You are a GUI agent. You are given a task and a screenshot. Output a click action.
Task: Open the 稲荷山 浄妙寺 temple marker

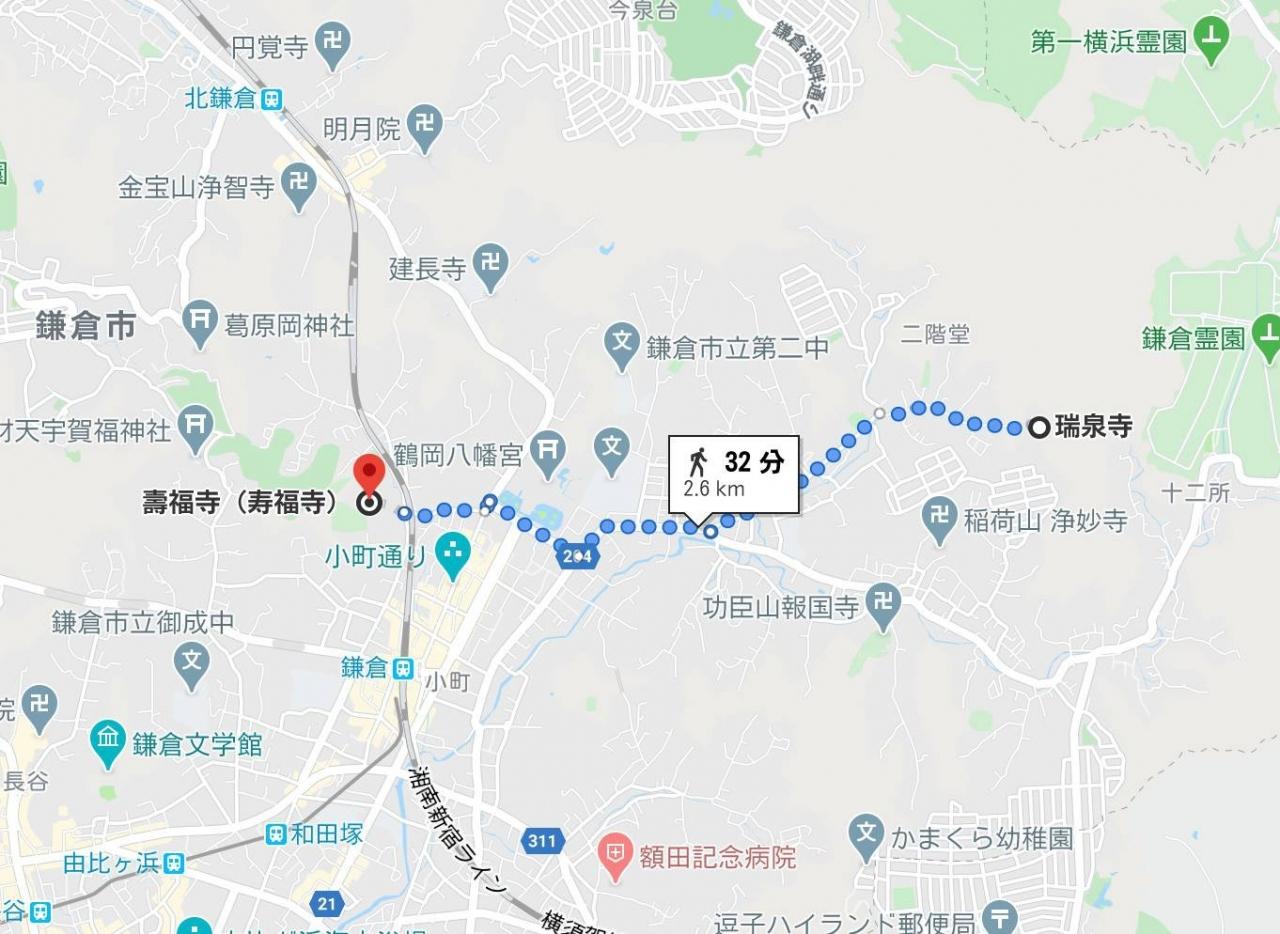[939, 519]
